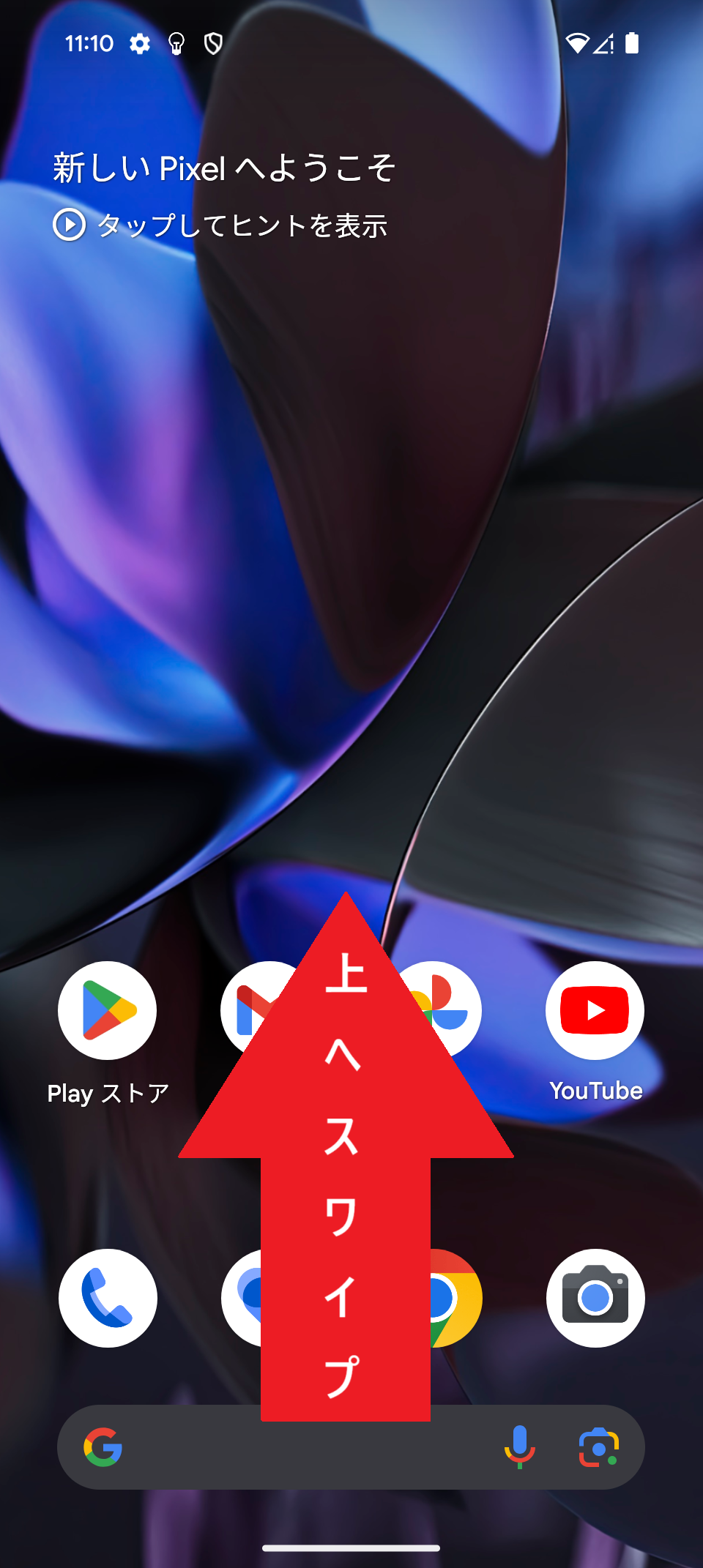Image resolution: width=703 pixels, height=1568 pixels.
Task: Launch the YouTube app
Action: point(595,1010)
